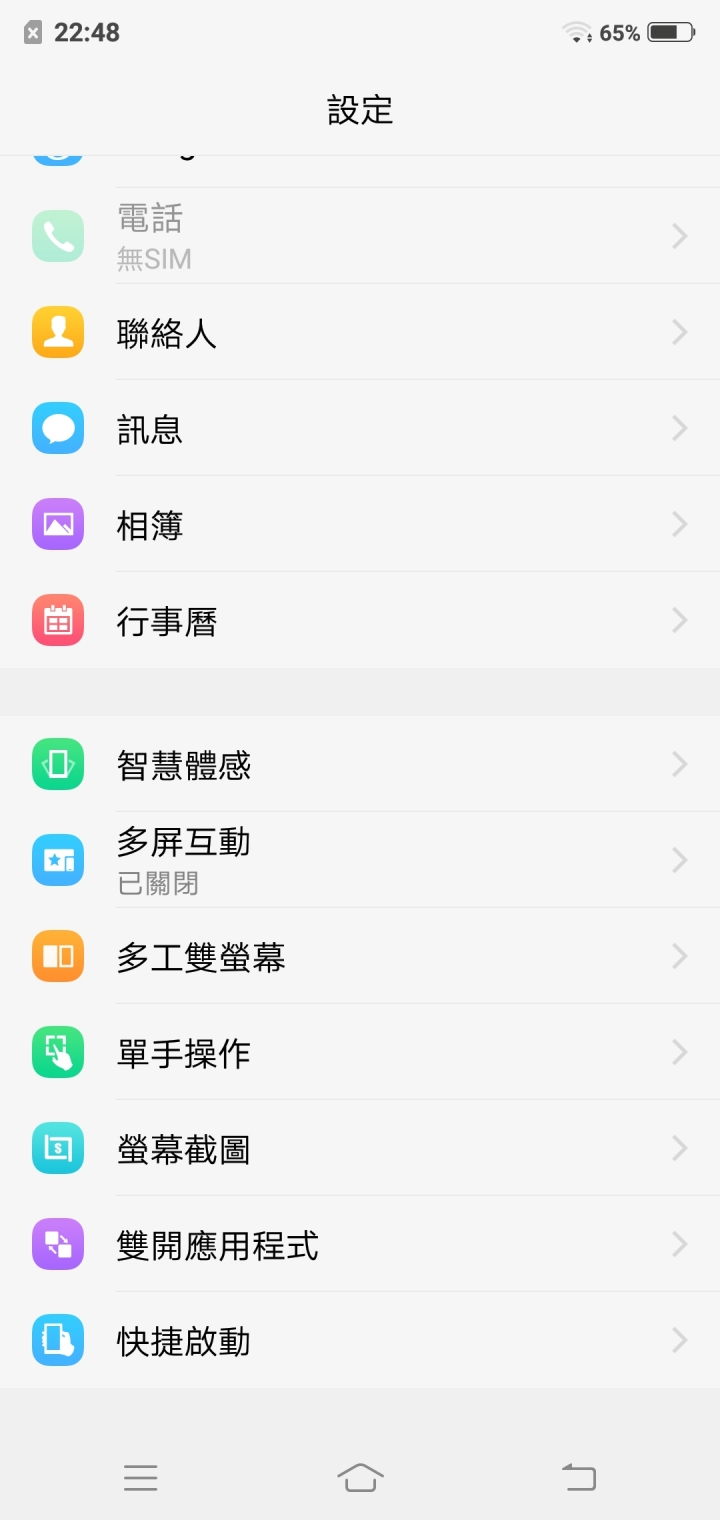Image resolution: width=720 pixels, height=1520 pixels.
Task: Open the 電話 settings row
Action: pyautogui.click(x=360, y=236)
